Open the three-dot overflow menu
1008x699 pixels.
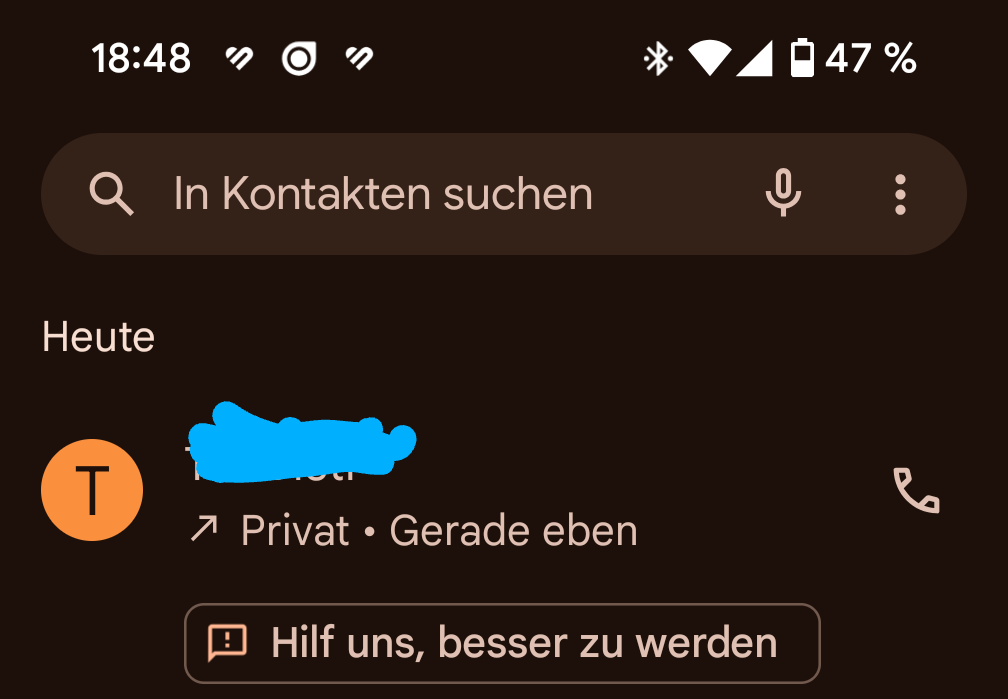pos(900,194)
